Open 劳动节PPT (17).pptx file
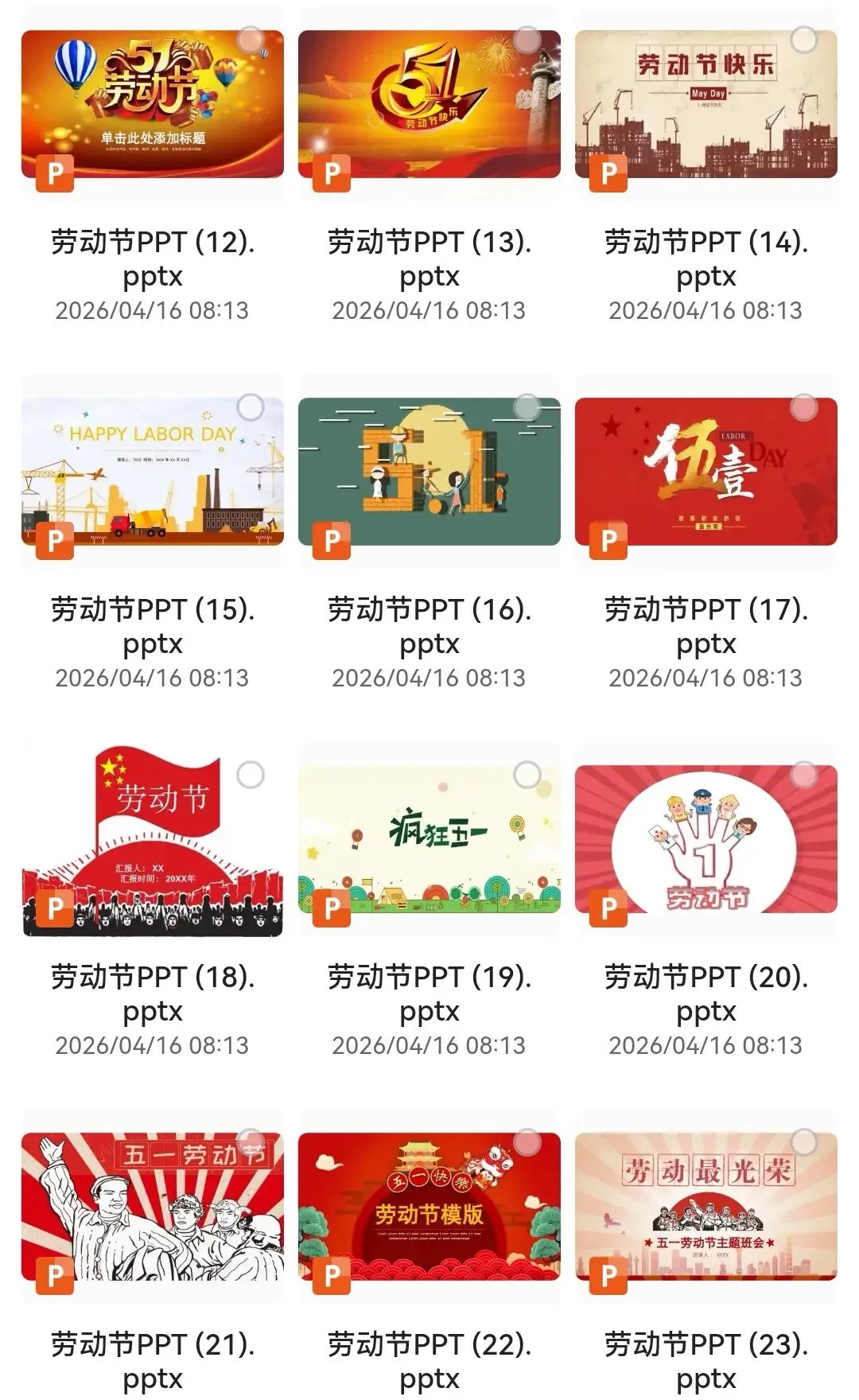 705,472
